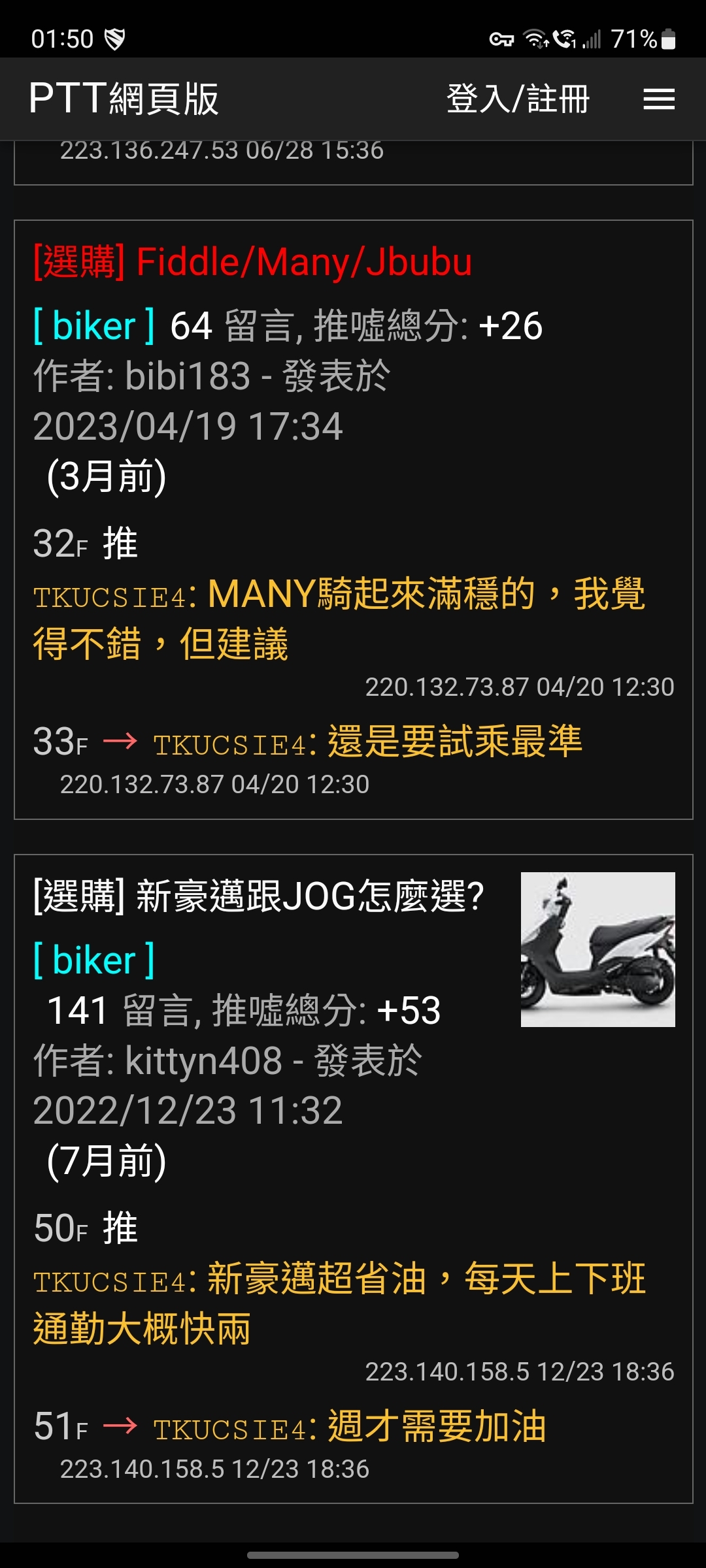706x1568 pixels.
Task: Open the scooter thumbnail image
Action: [597, 949]
